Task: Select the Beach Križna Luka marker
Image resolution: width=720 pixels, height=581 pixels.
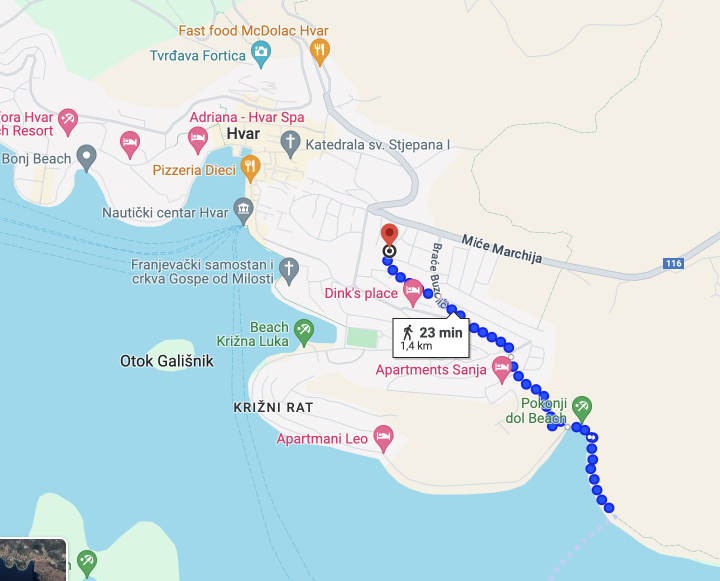Action: [304, 329]
